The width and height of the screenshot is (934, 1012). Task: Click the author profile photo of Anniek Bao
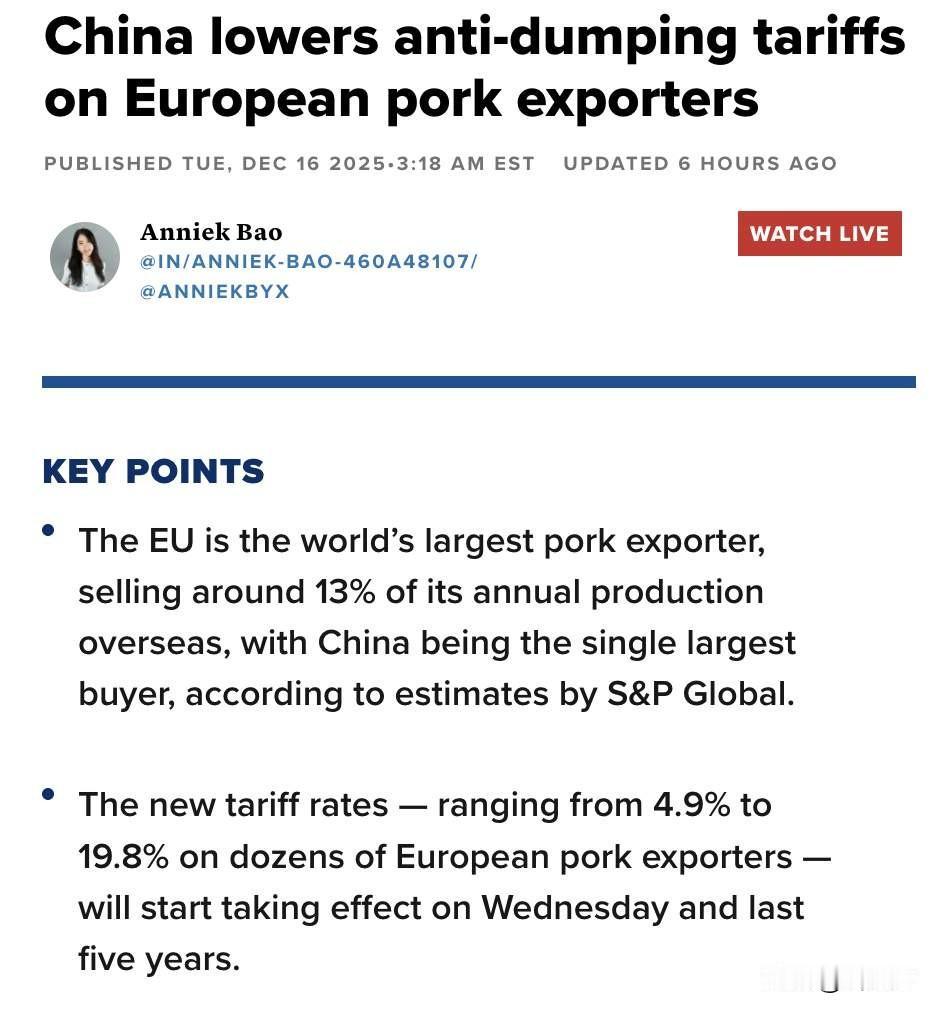(x=86, y=256)
